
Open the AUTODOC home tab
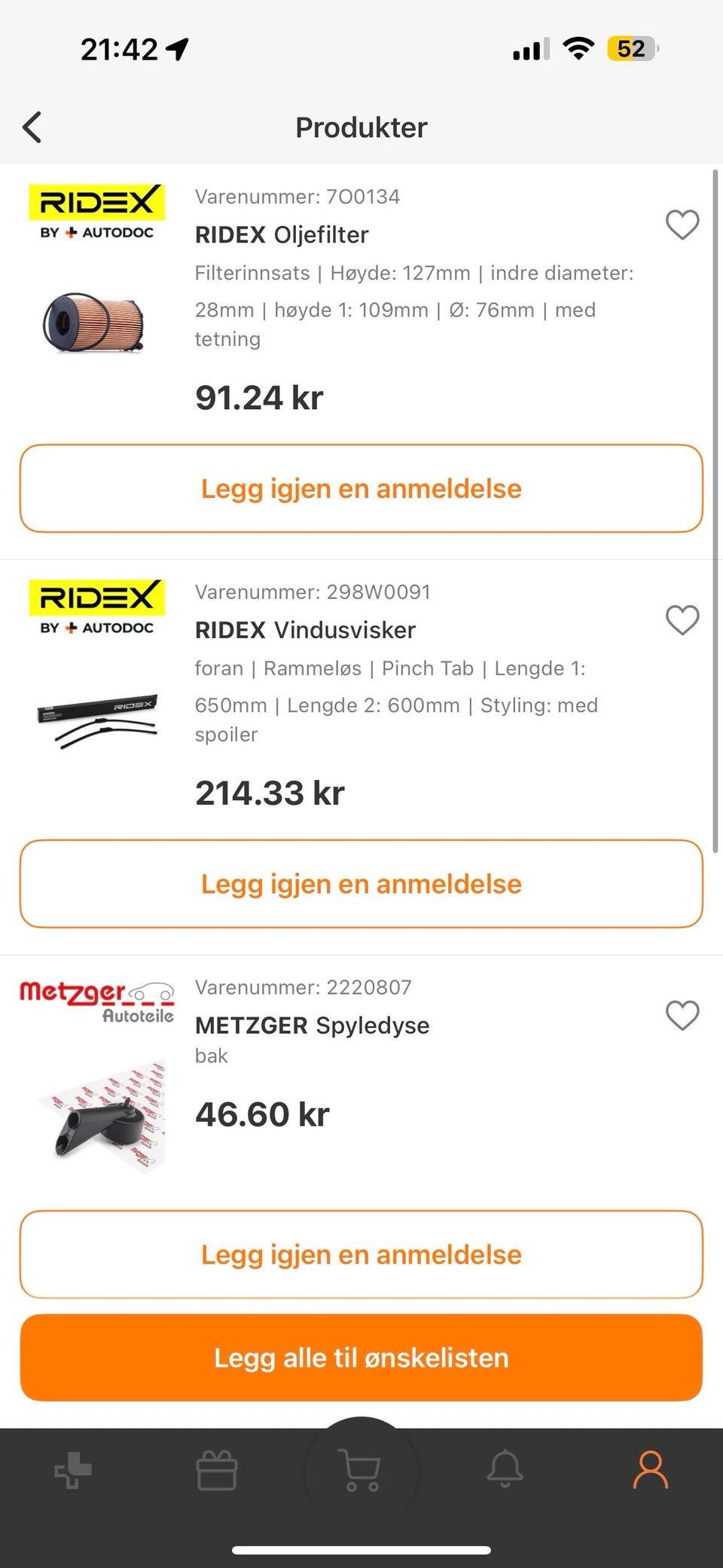(x=73, y=1470)
